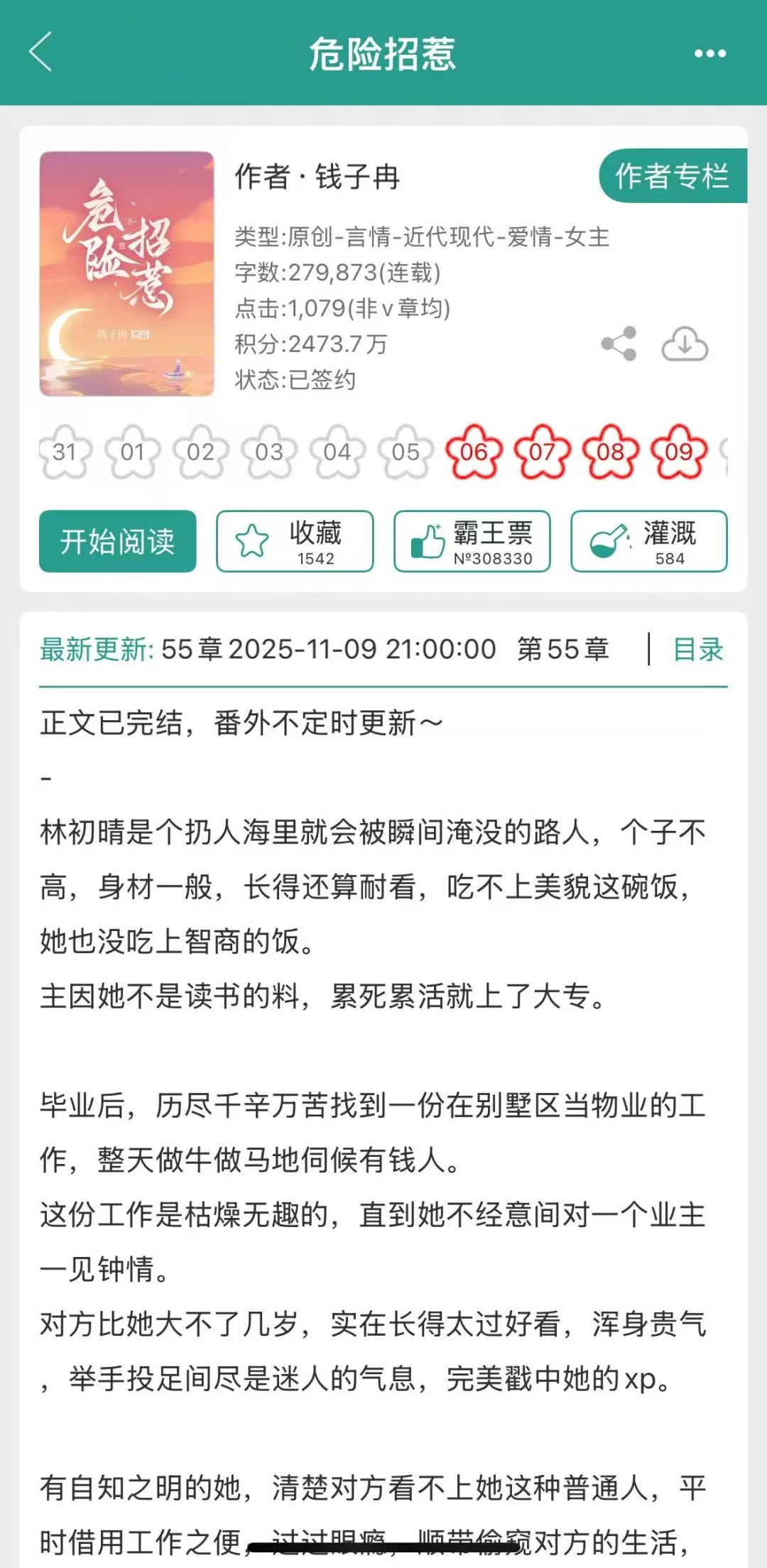Open the book cover thumbnail
This screenshot has height=1568, width=767.
tap(125, 272)
